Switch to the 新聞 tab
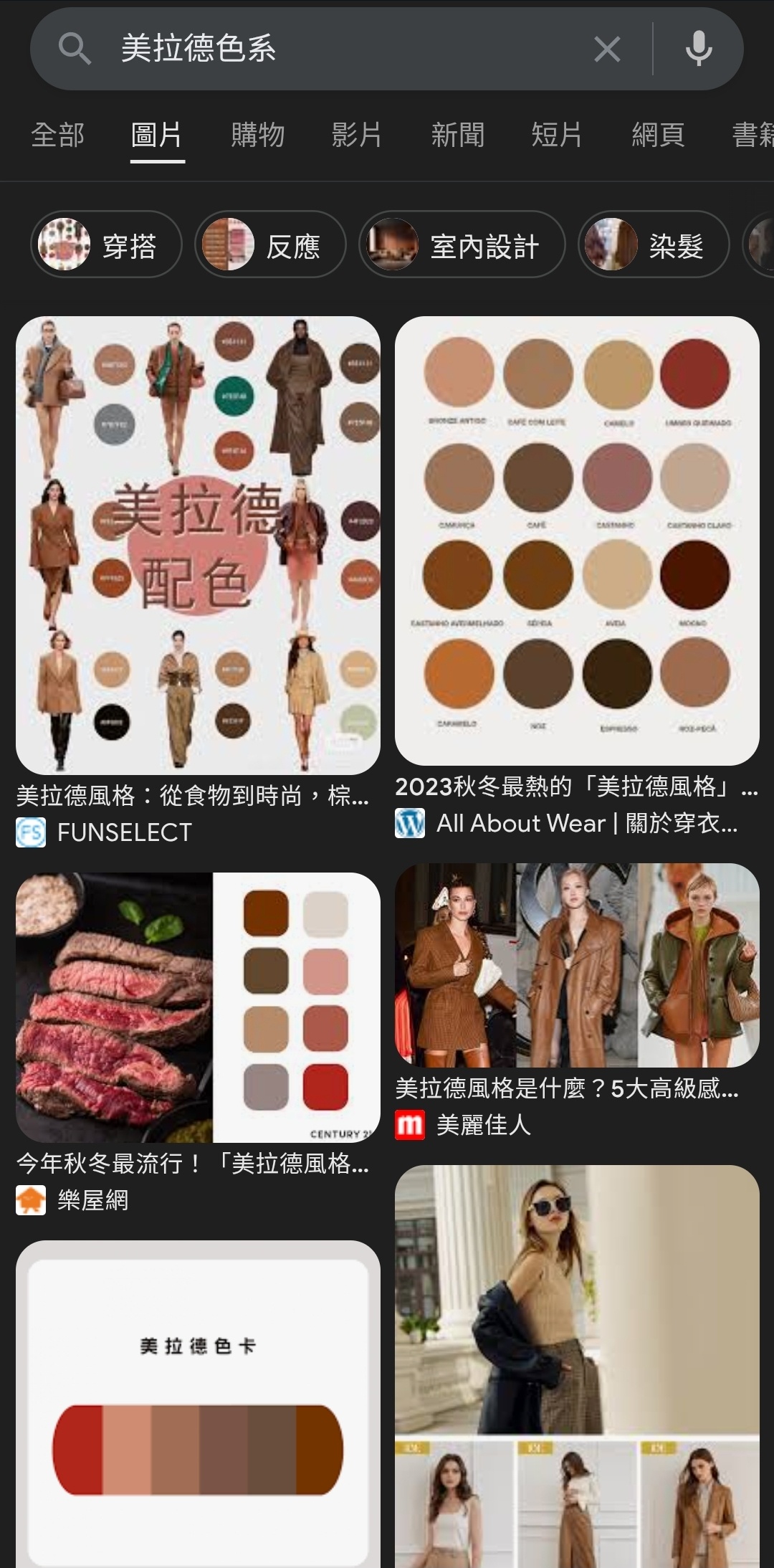Viewport: 774px width, 1568px height. (457, 135)
